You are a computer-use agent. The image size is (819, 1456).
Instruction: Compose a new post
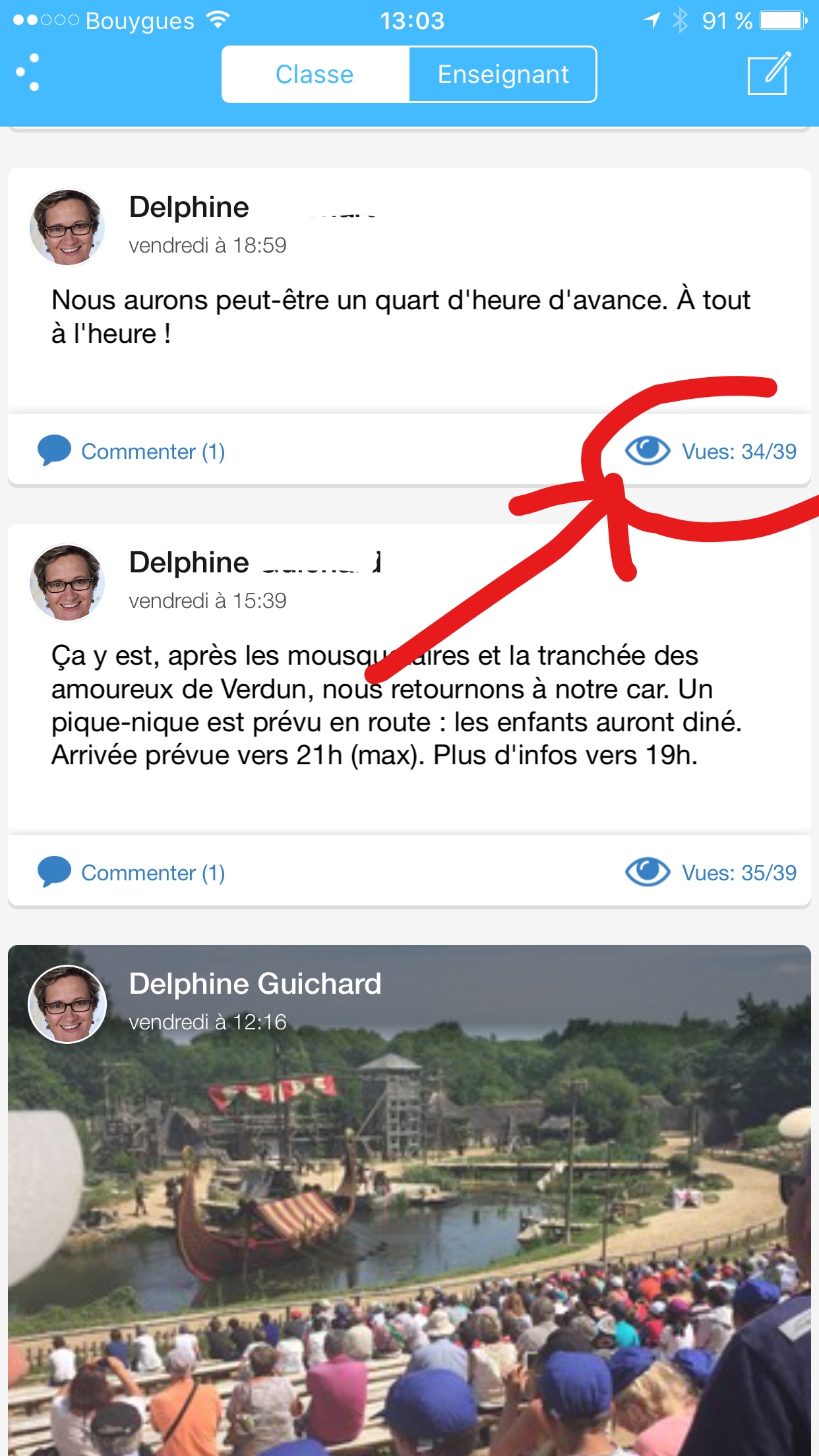(x=769, y=73)
